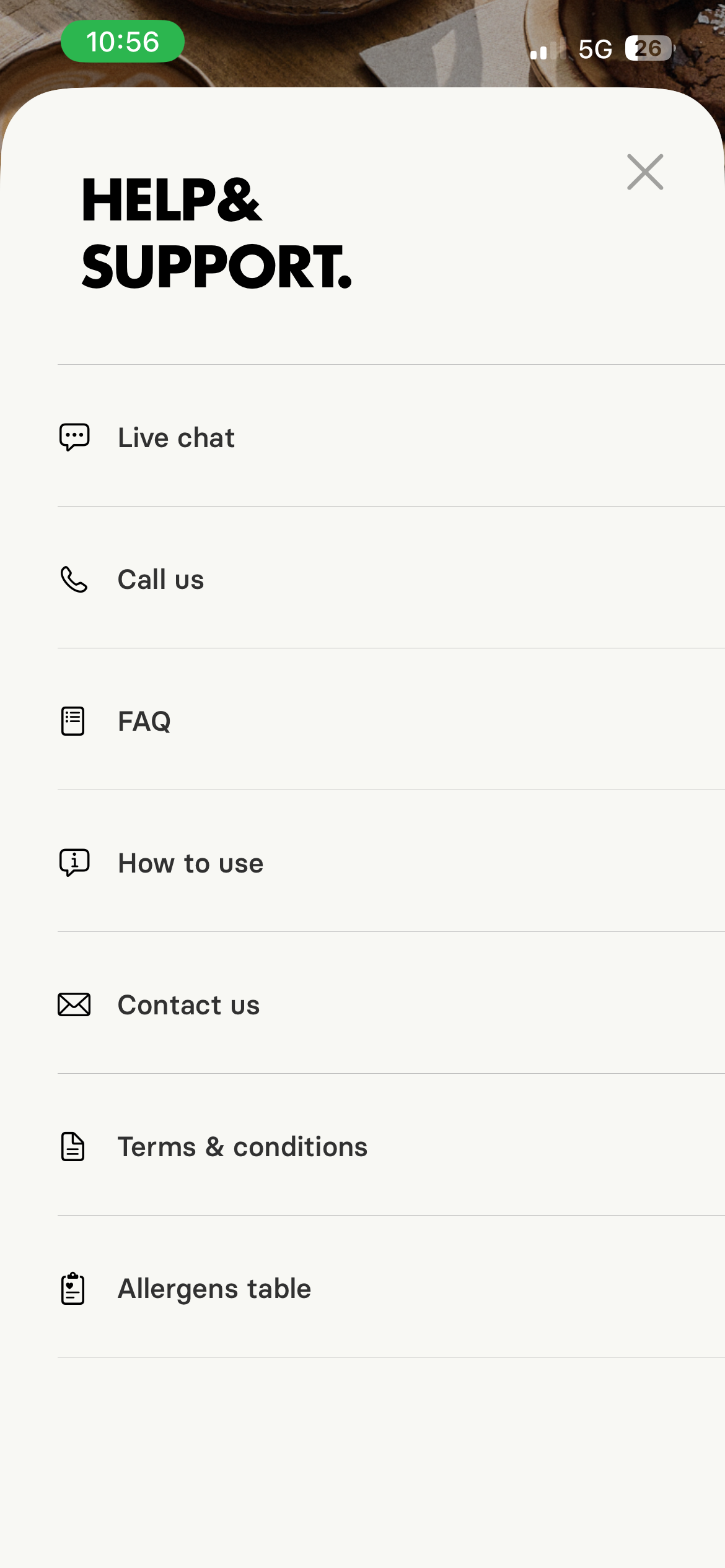Read the Terms & conditions
This screenshot has height=1568, width=725.
(242, 1146)
